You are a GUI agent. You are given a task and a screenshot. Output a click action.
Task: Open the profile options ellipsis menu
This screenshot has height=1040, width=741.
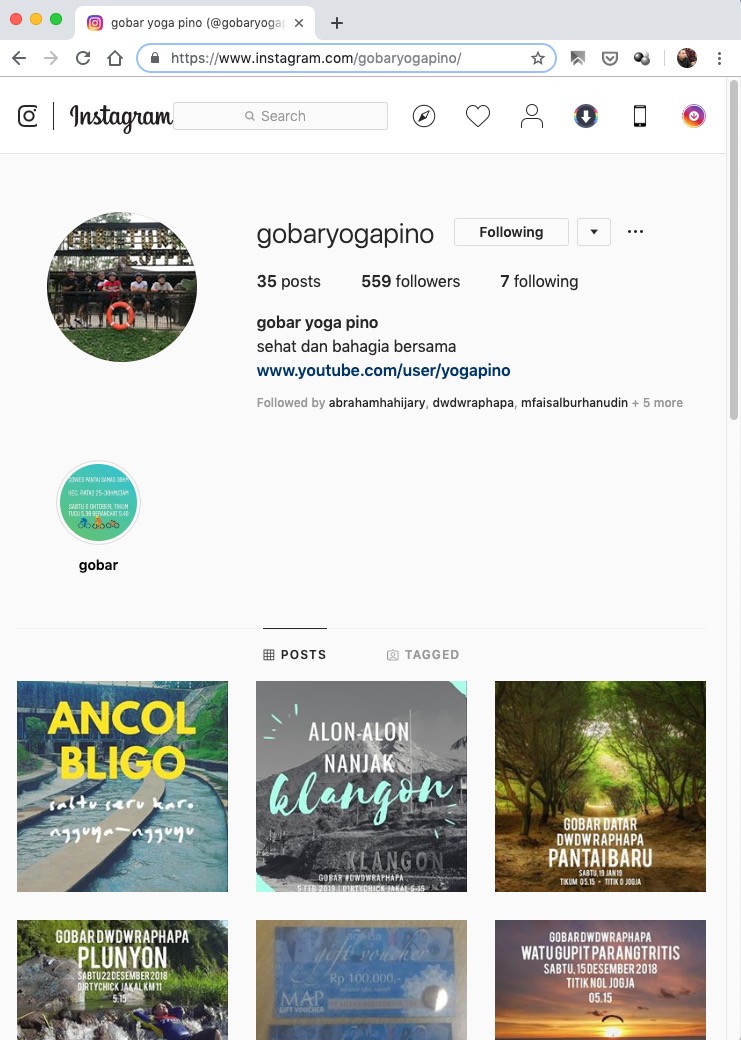coord(635,232)
